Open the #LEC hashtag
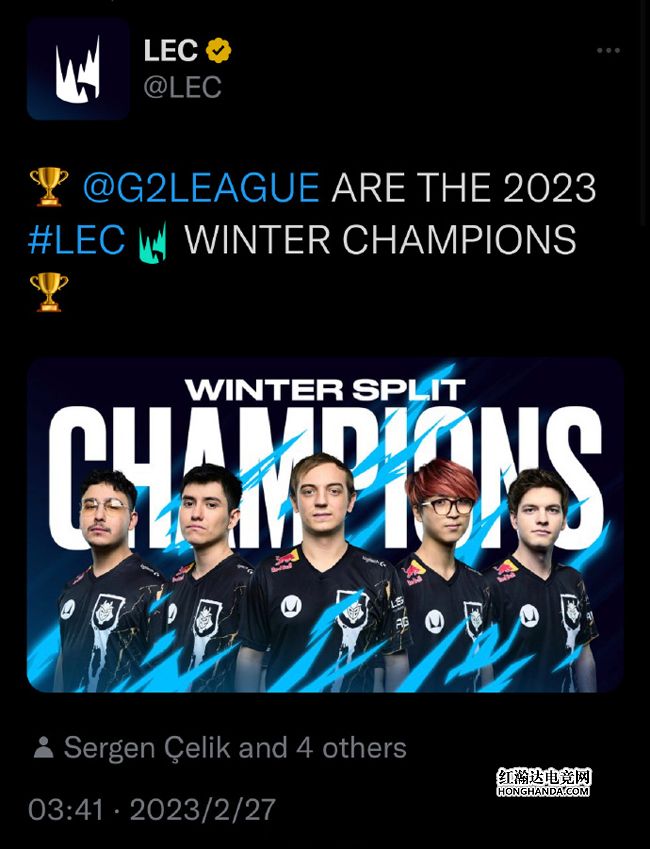Screen dimensions: 650x849 (76, 240)
